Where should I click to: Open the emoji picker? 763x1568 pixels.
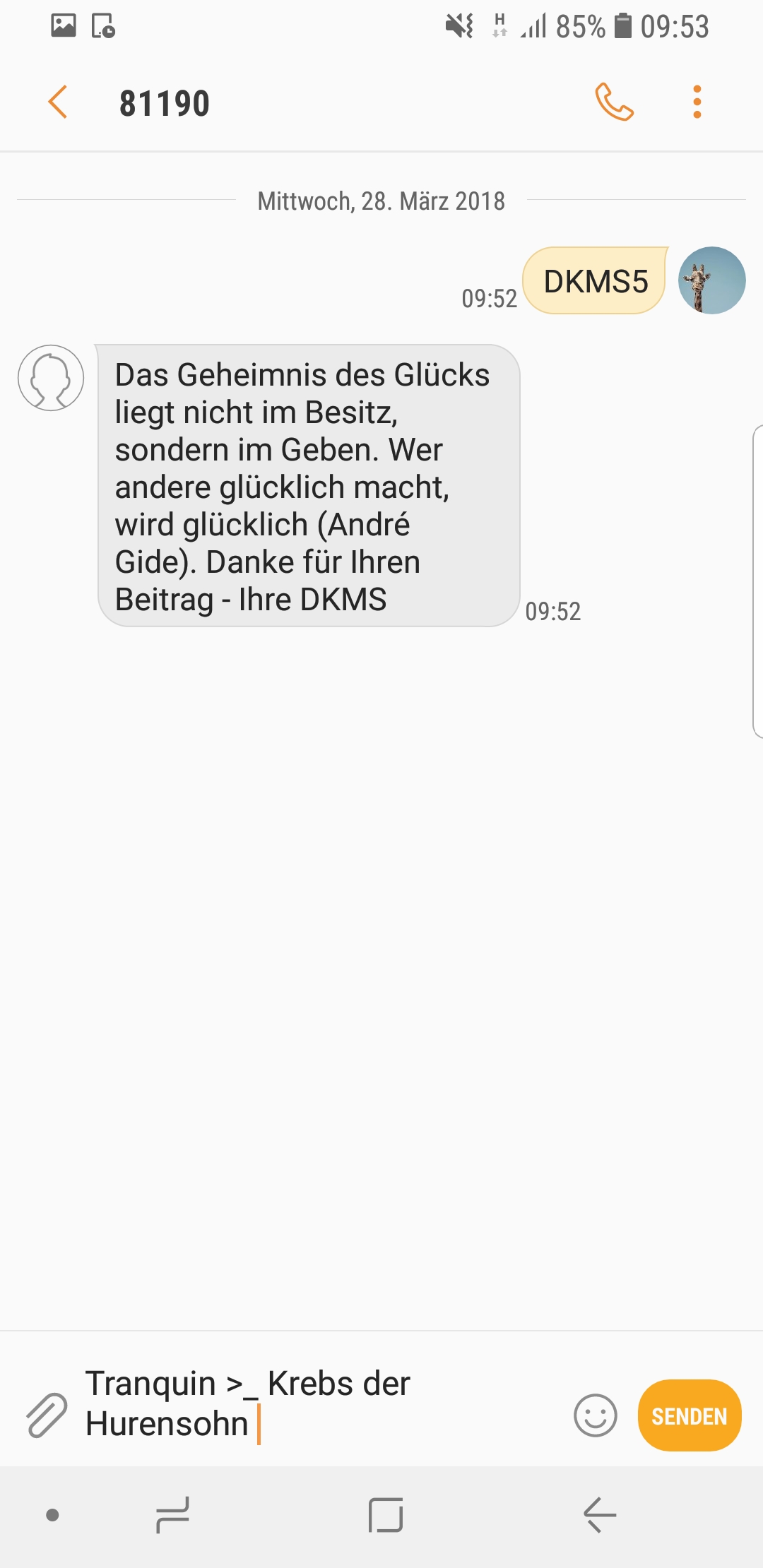coord(596,1415)
